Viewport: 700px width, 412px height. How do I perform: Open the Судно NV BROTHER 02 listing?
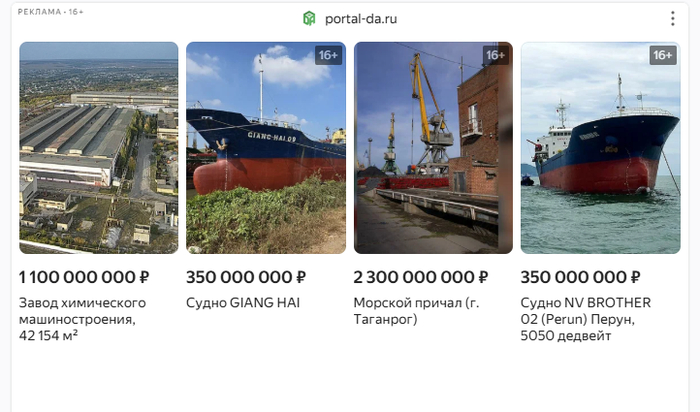click(x=600, y=147)
